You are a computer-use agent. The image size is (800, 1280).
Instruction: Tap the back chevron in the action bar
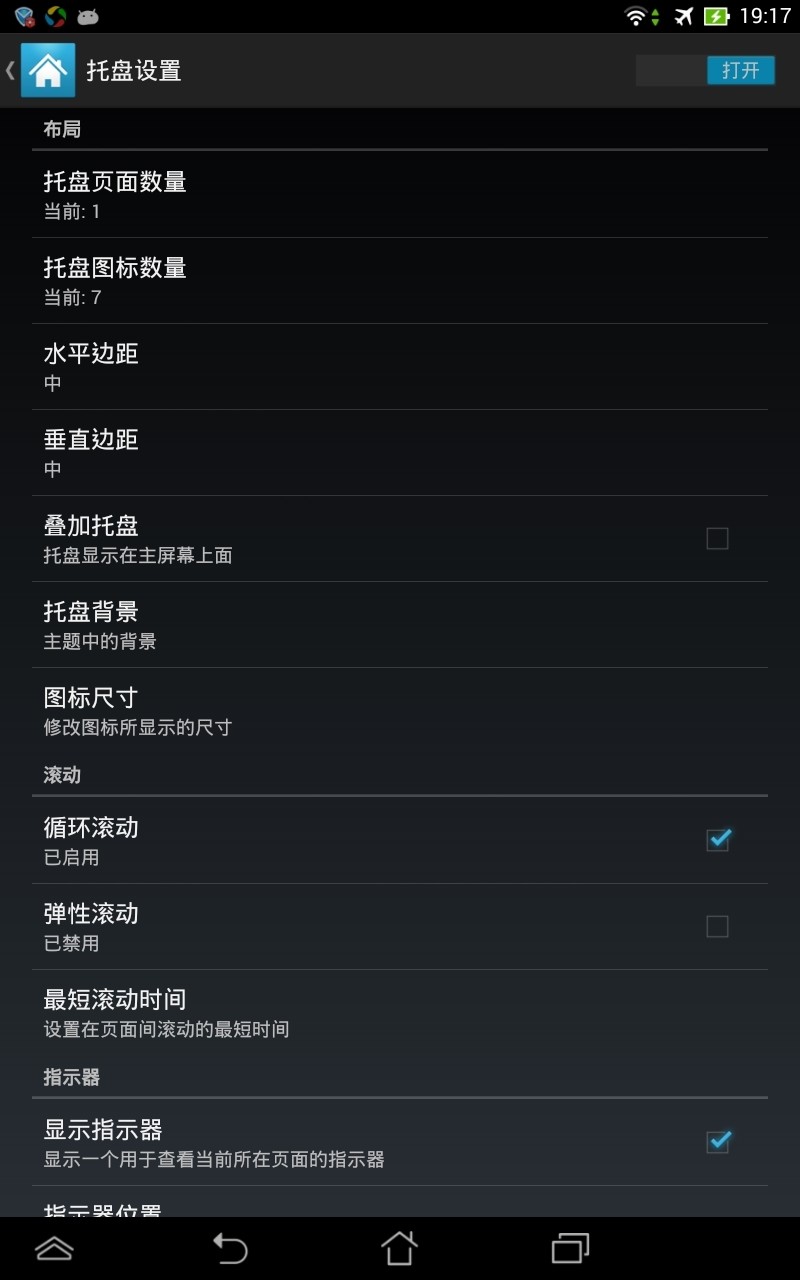9,70
